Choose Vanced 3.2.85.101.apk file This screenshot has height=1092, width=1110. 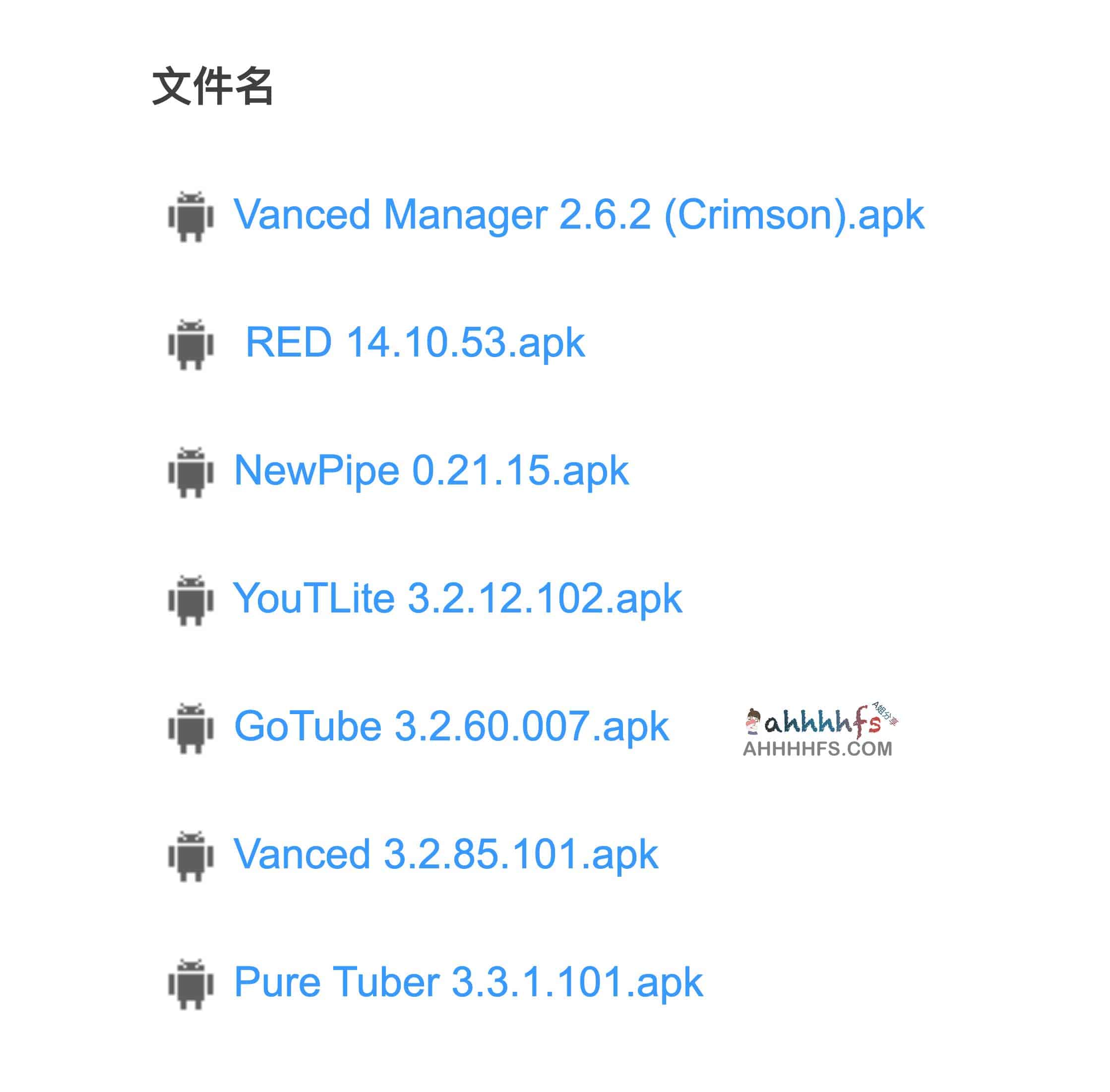(x=446, y=854)
